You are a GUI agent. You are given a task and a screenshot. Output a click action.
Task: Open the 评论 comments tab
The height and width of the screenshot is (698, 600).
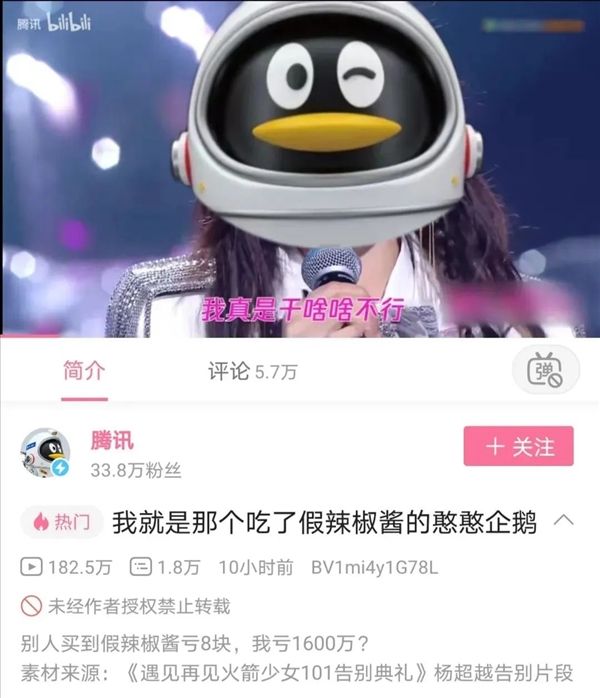coord(251,372)
